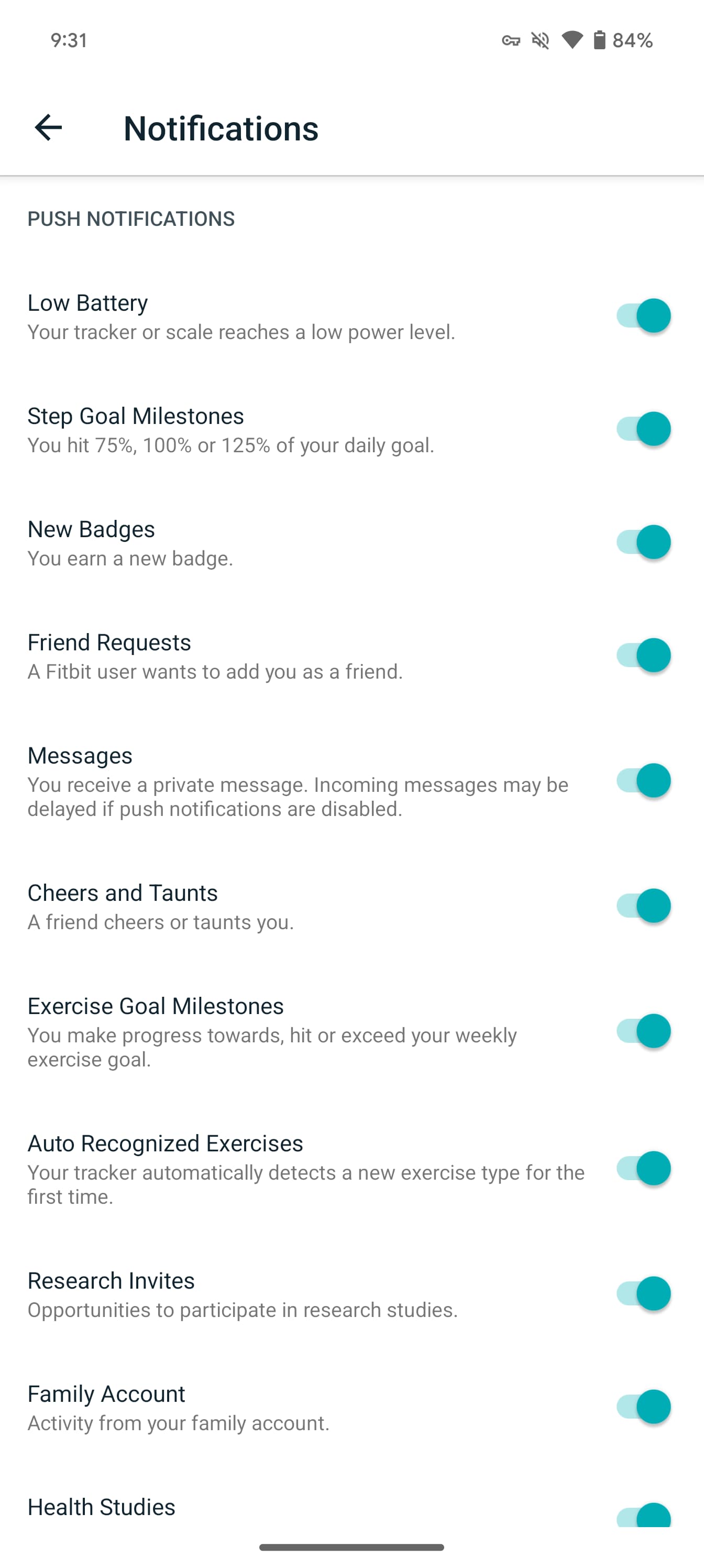Disable Step Goal Milestones notifications
This screenshot has width=704, height=1568.
[643, 429]
